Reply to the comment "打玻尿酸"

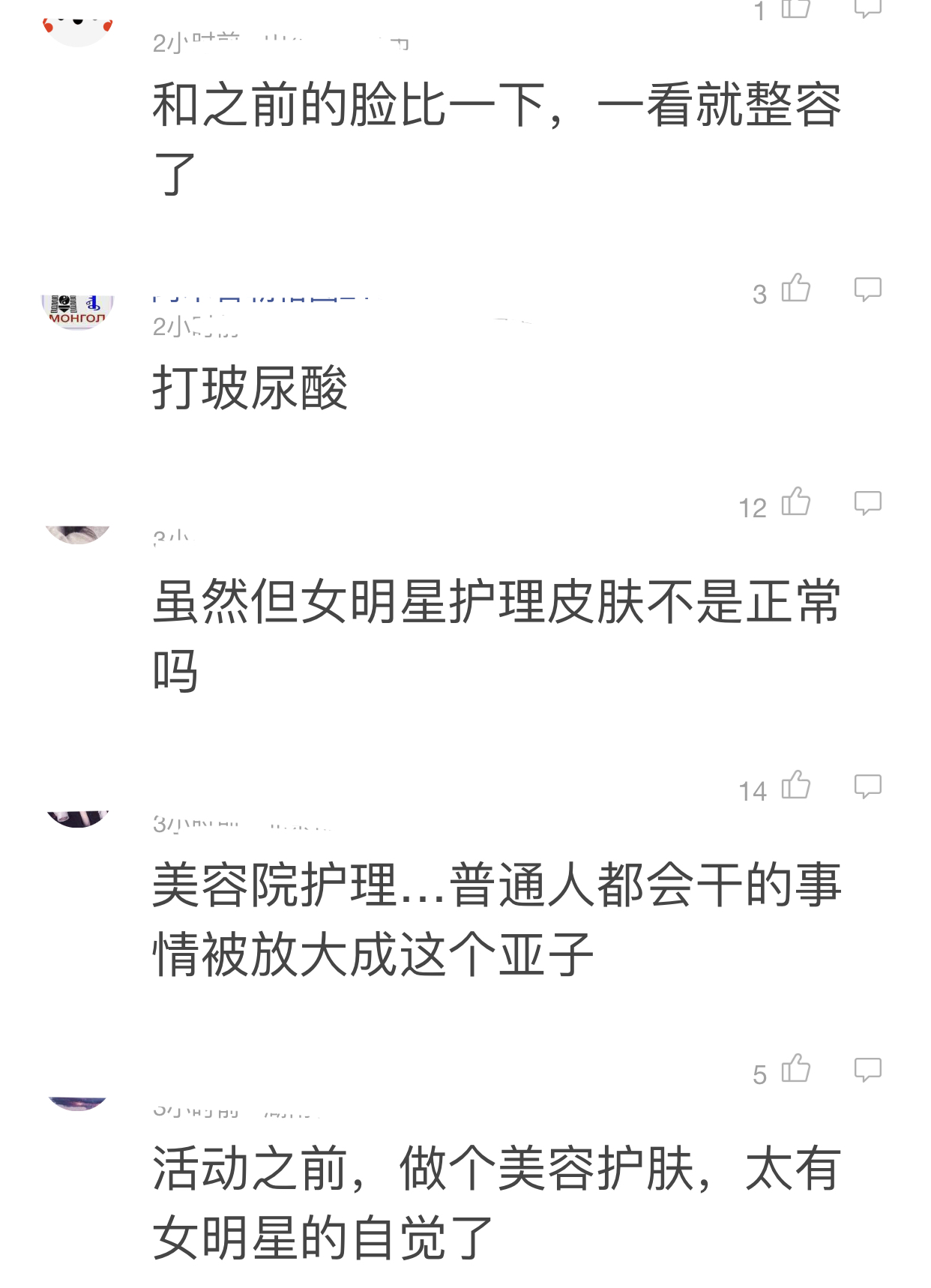tap(867, 289)
